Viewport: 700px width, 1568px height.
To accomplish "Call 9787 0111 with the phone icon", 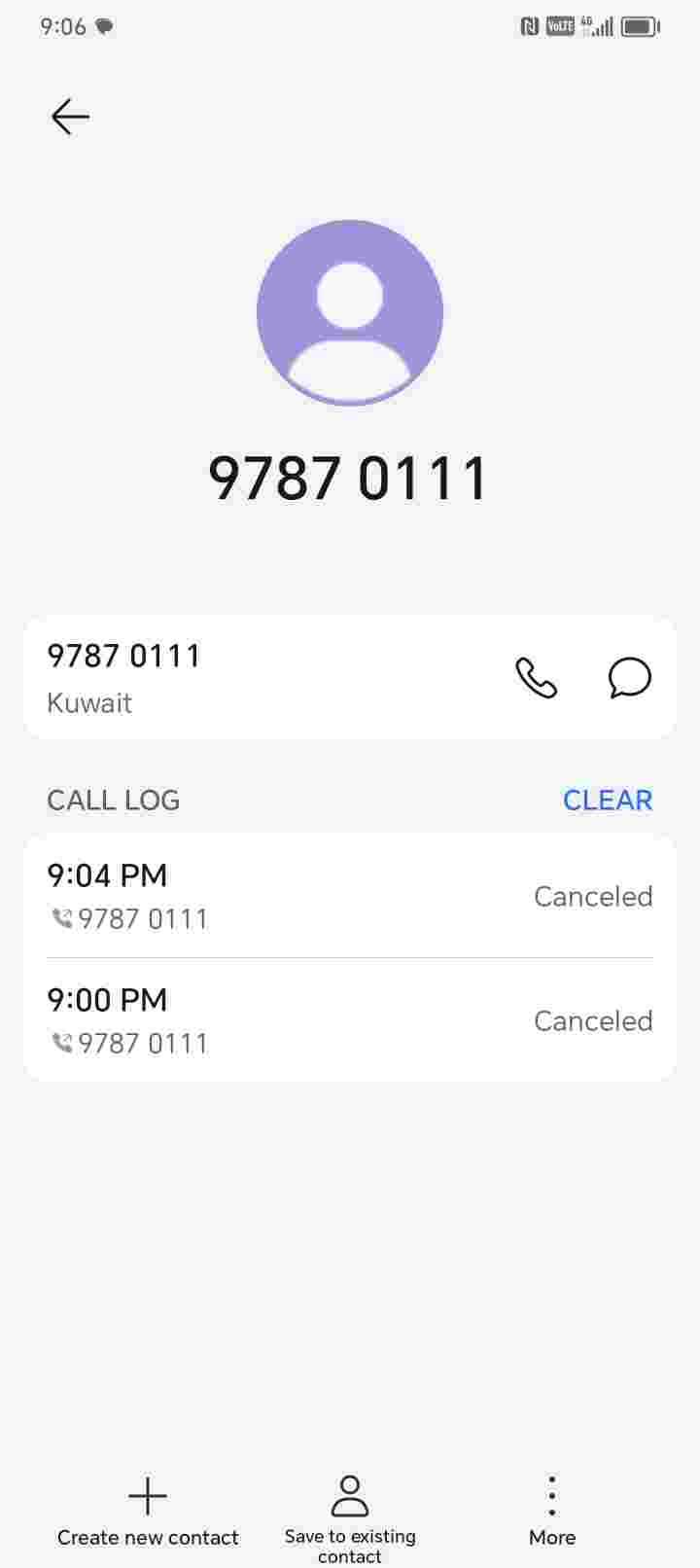I will pos(536,678).
